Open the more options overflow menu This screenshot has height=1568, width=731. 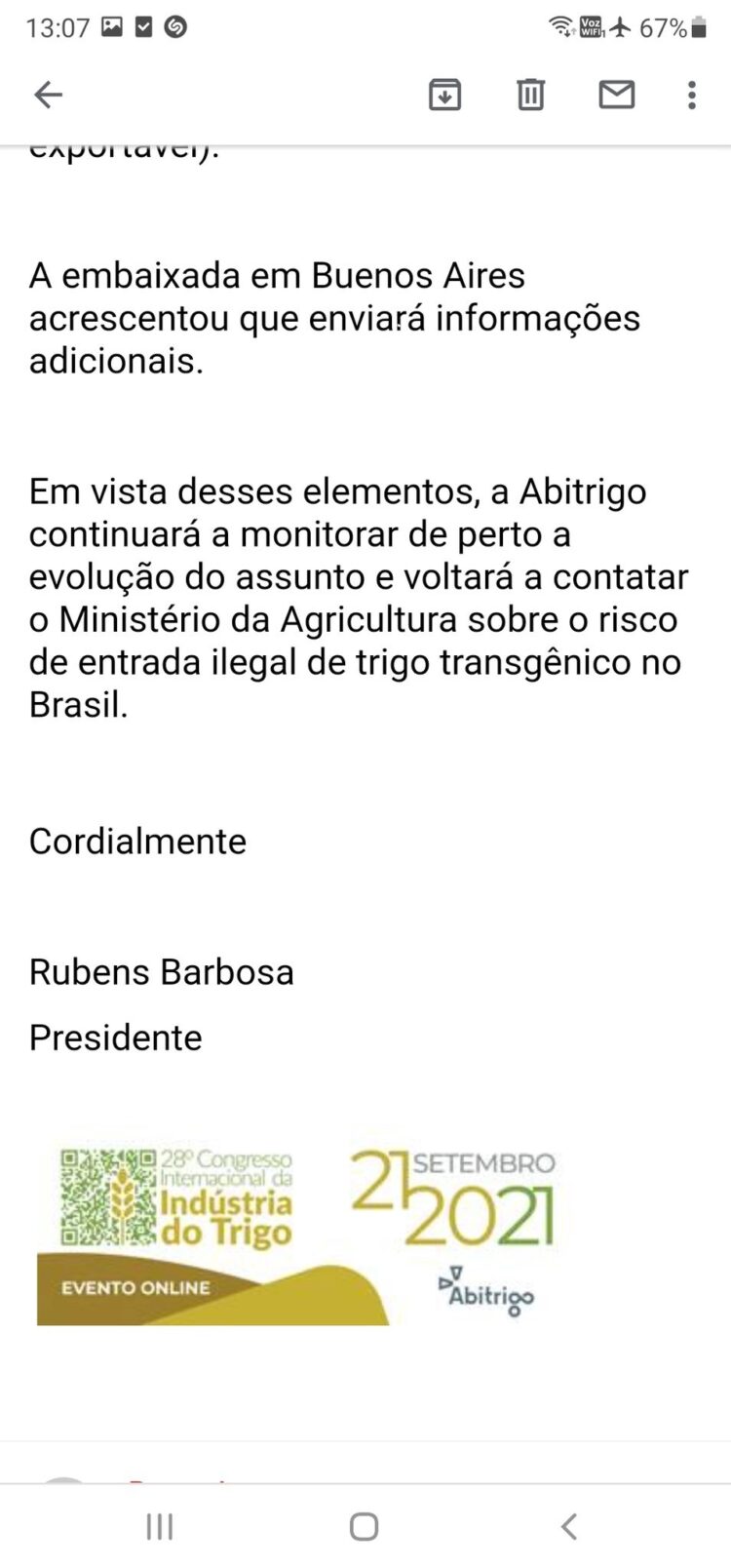[x=691, y=95]
